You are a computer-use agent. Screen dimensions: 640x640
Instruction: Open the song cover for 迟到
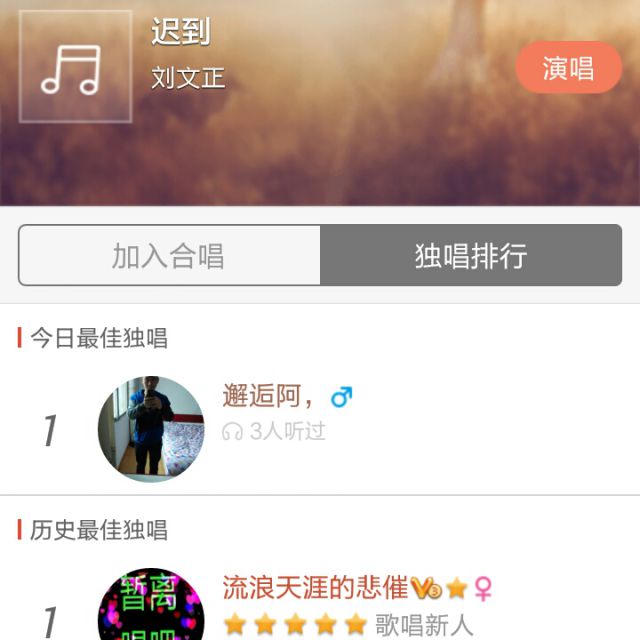[x=76, y=67]
